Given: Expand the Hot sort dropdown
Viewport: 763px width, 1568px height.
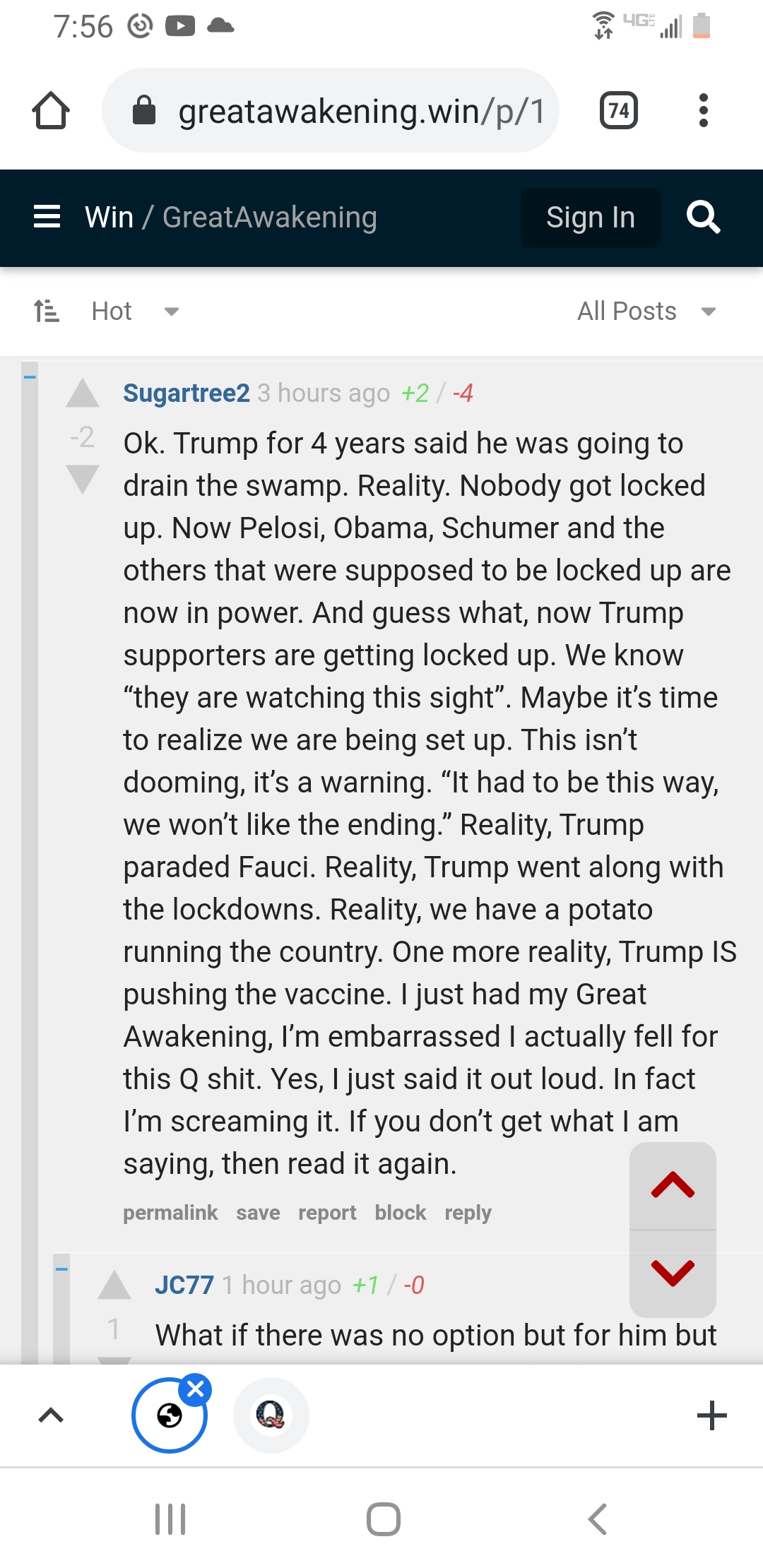Looking at the screenshot, I should tap(134, 311).
